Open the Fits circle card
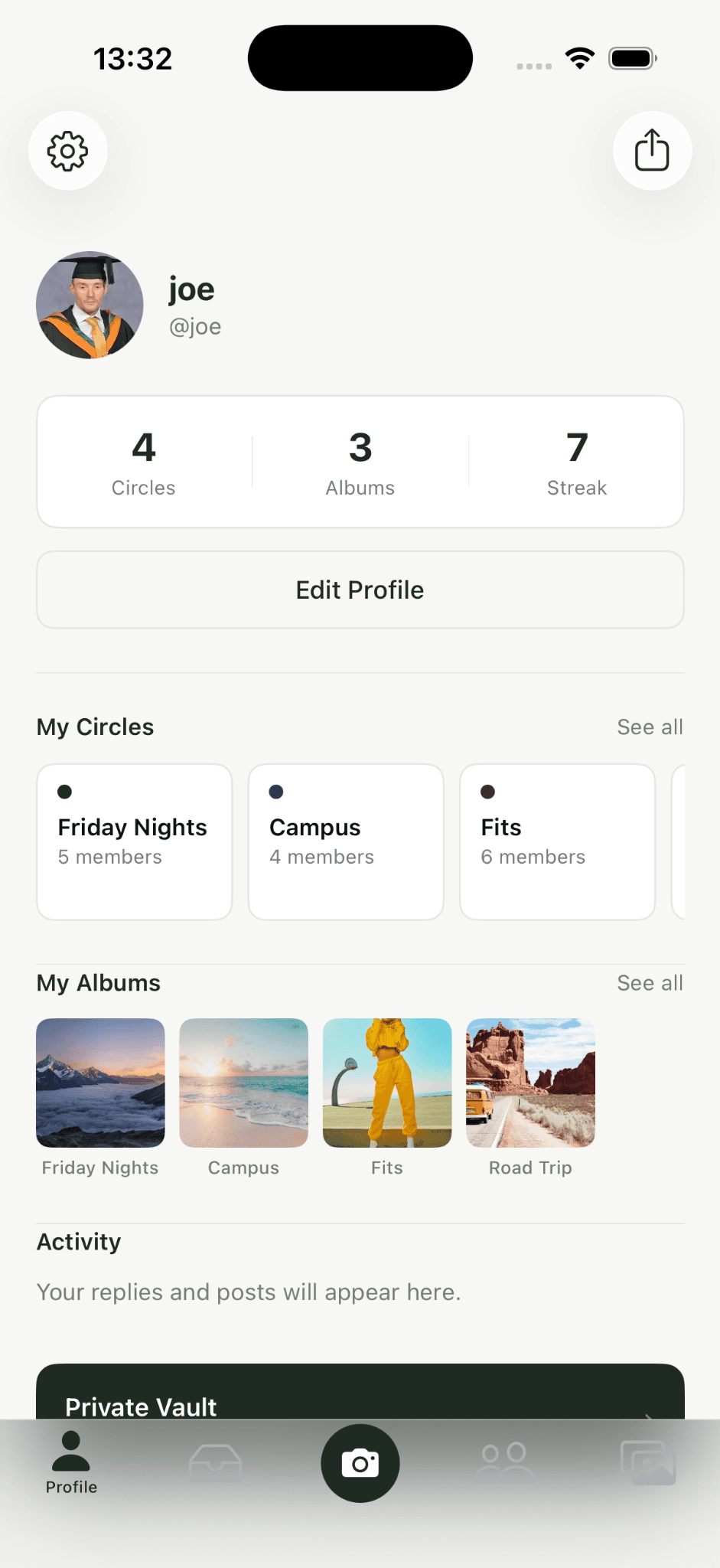The image size is (720, 1568). click(x=557, y=841)
